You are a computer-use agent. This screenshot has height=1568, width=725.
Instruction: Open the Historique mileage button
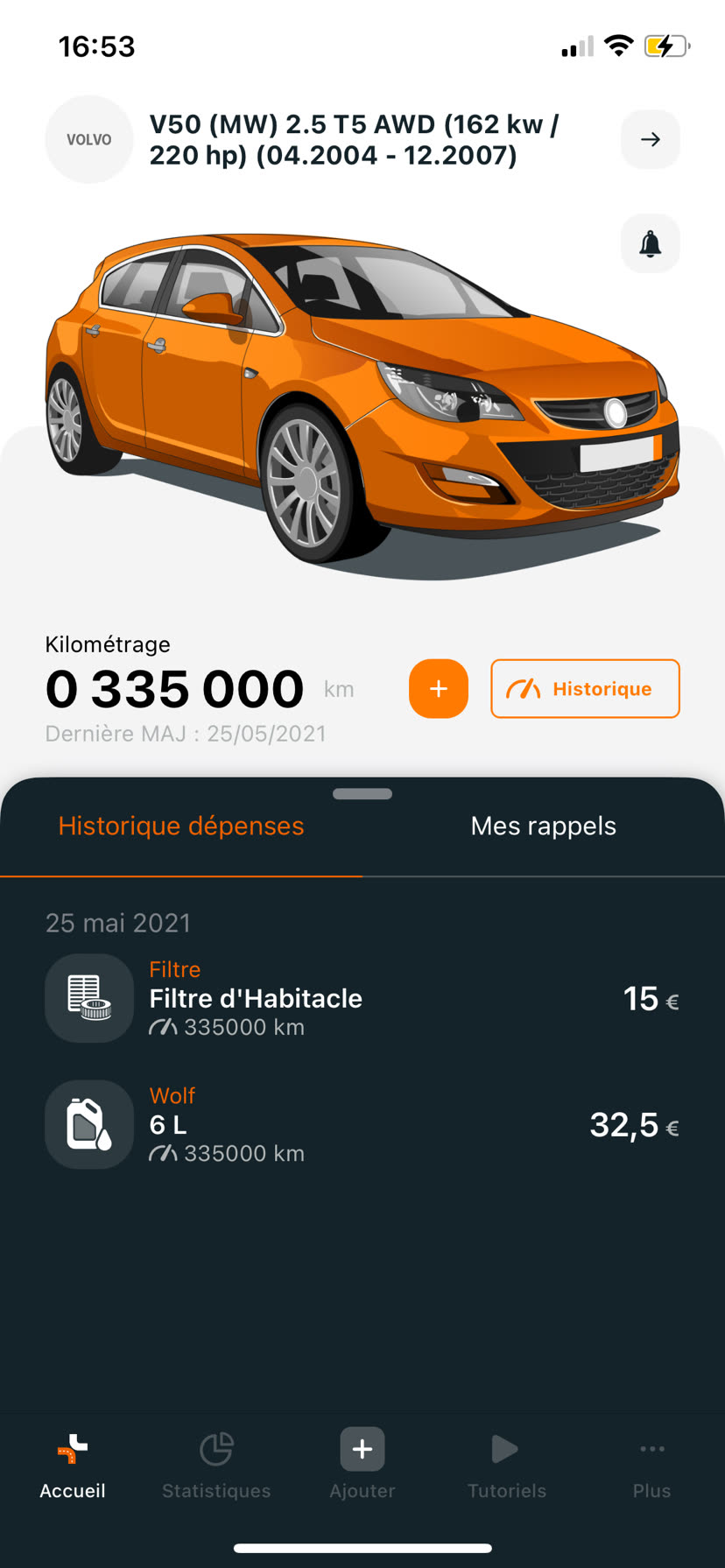click(585, 689)
